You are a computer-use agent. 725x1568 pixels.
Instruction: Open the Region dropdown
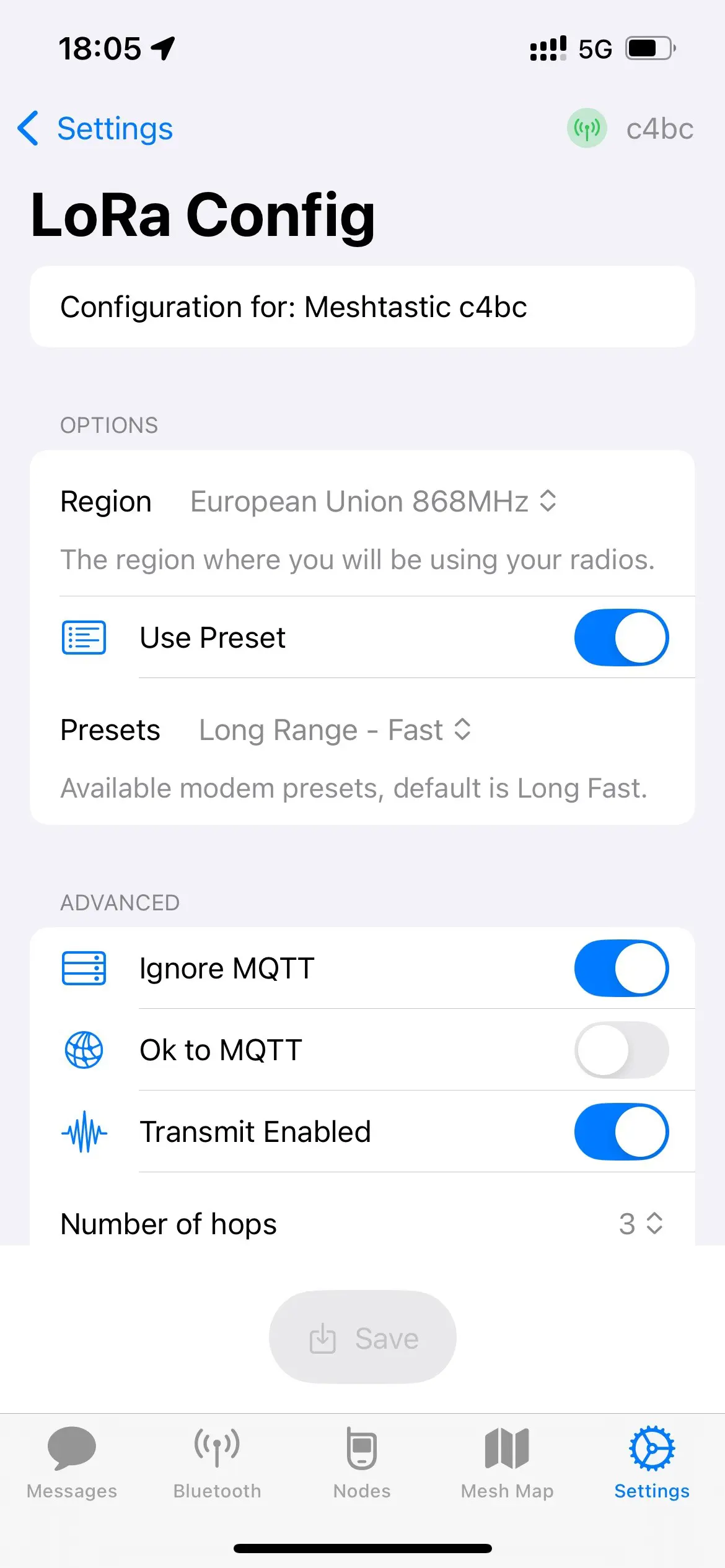tap(373, 501)
